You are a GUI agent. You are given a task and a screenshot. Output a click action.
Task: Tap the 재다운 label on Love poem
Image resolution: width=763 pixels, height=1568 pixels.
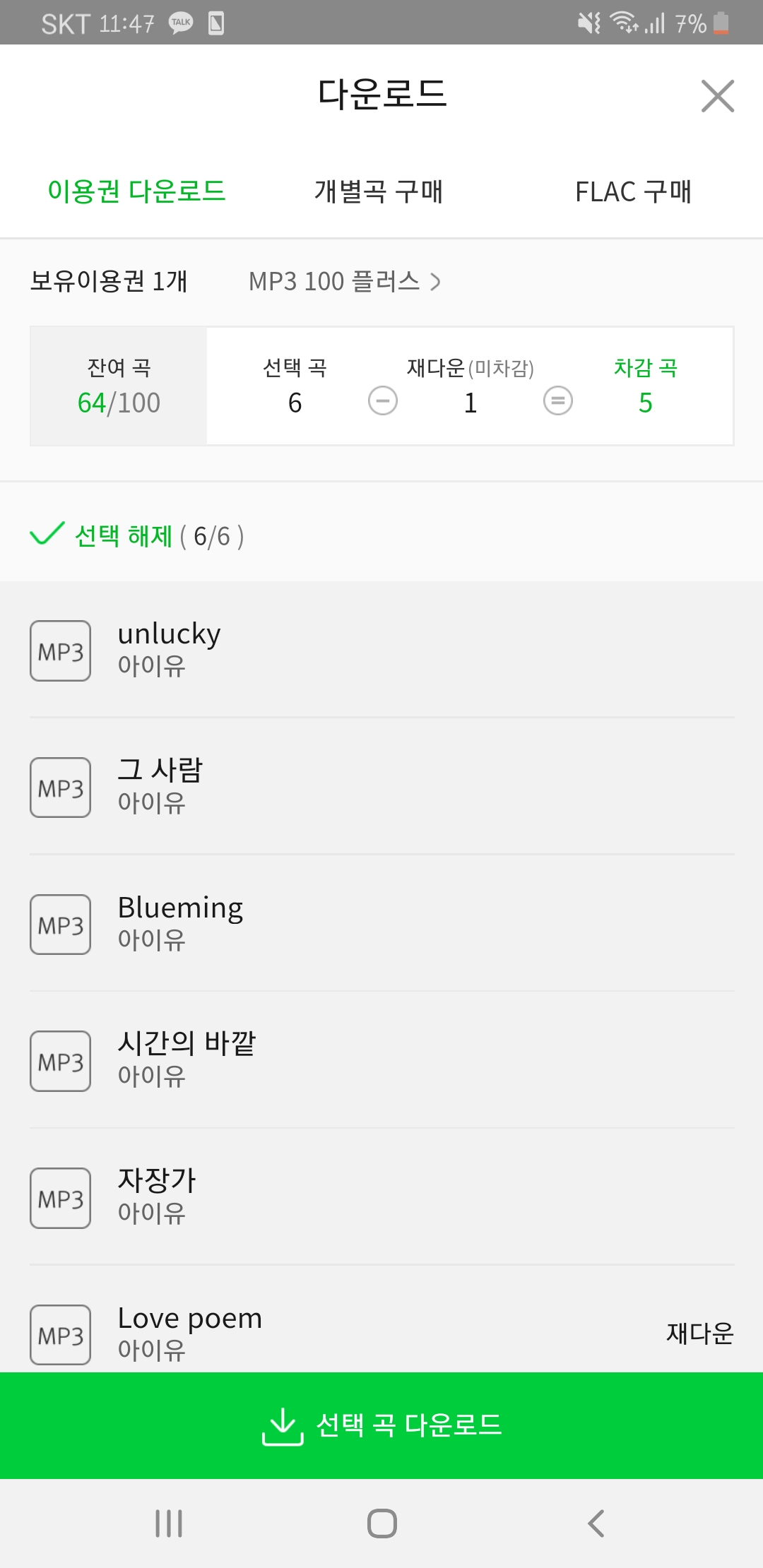700,1332
